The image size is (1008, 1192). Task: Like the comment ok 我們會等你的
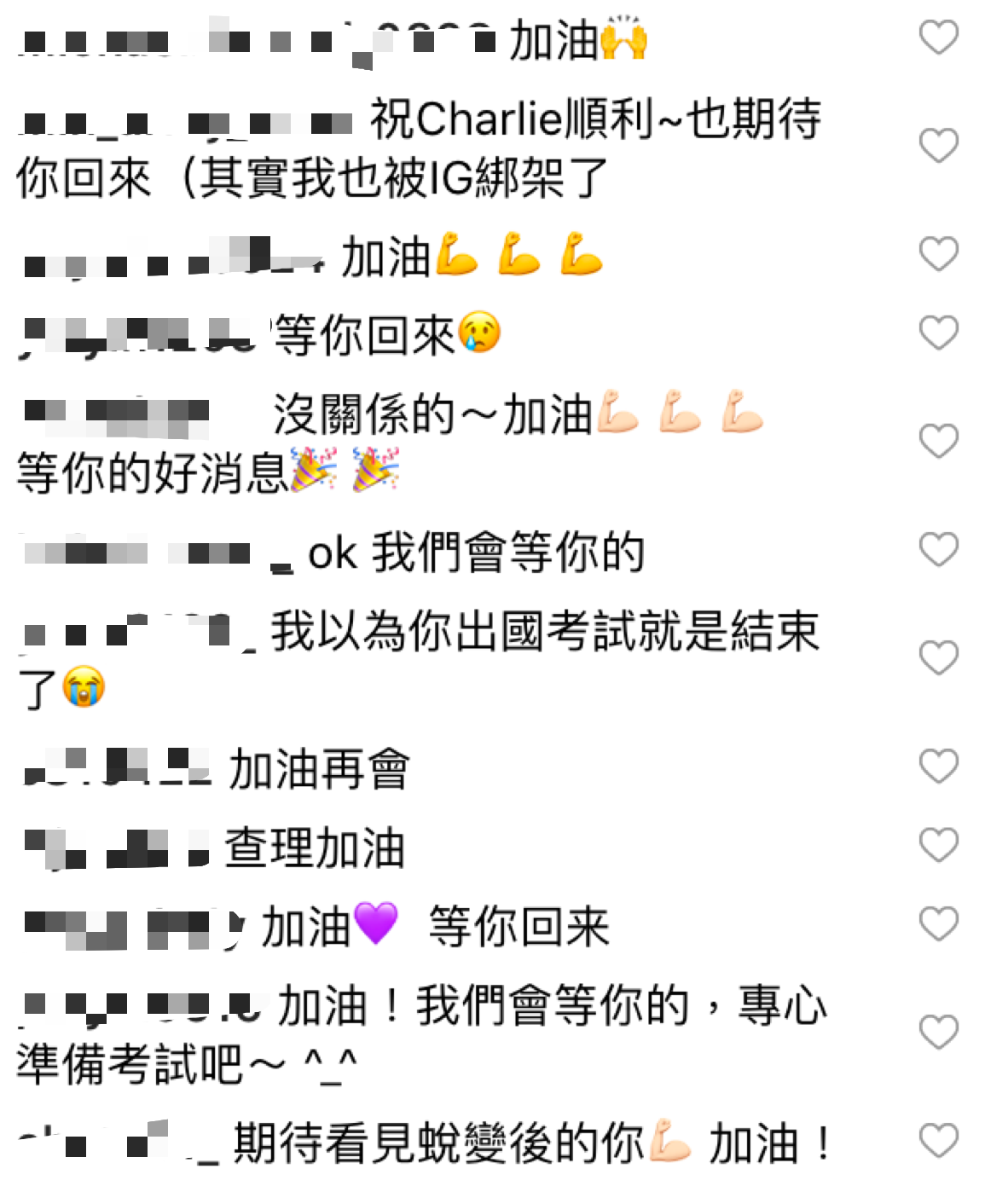[938, 550]
